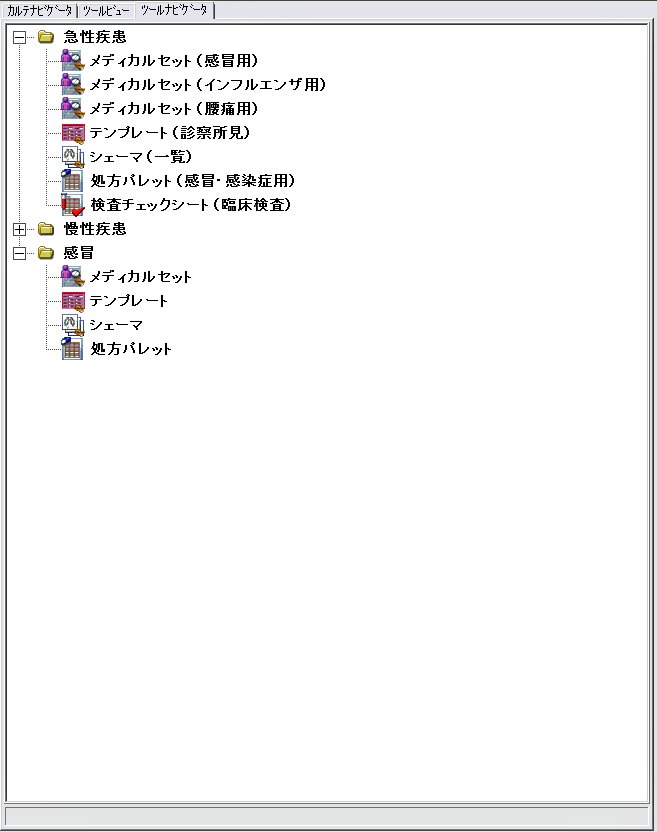657x832 pixels.
Task: Select シェーマ under 感冒 folder
Action: 116,325
